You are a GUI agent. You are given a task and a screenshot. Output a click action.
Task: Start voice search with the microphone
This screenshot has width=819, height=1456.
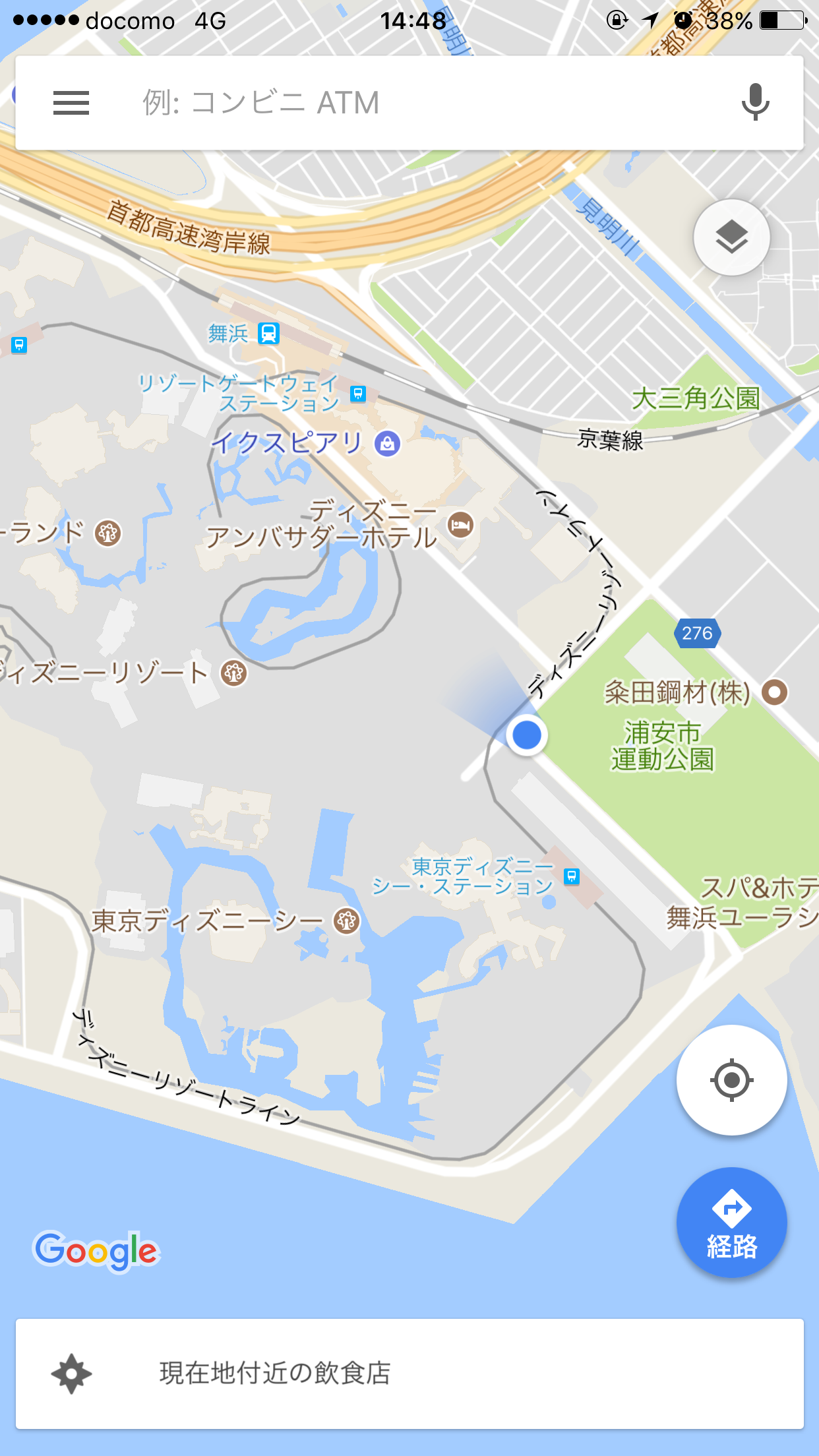[x=756, y=102]
